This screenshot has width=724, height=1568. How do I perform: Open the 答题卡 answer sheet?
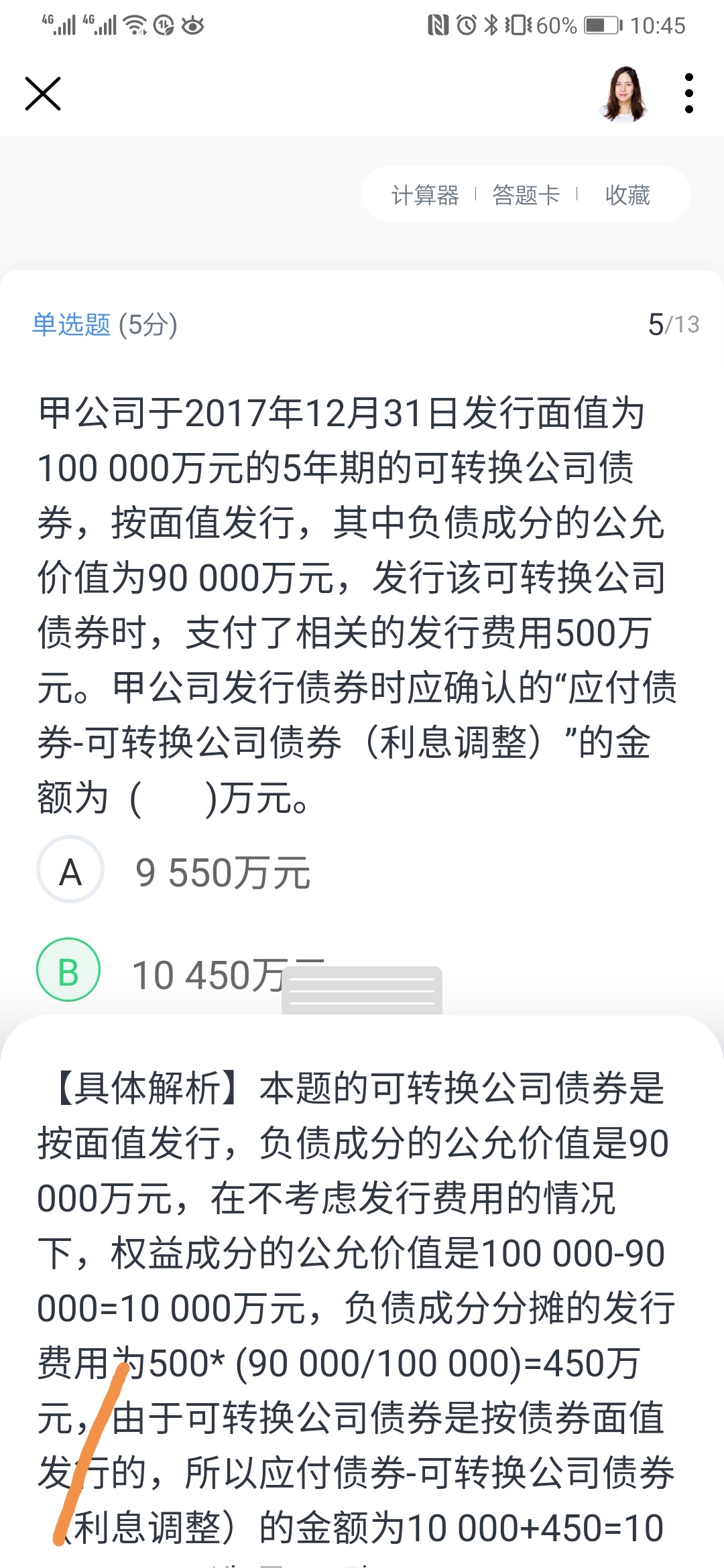tap(526, 195)
